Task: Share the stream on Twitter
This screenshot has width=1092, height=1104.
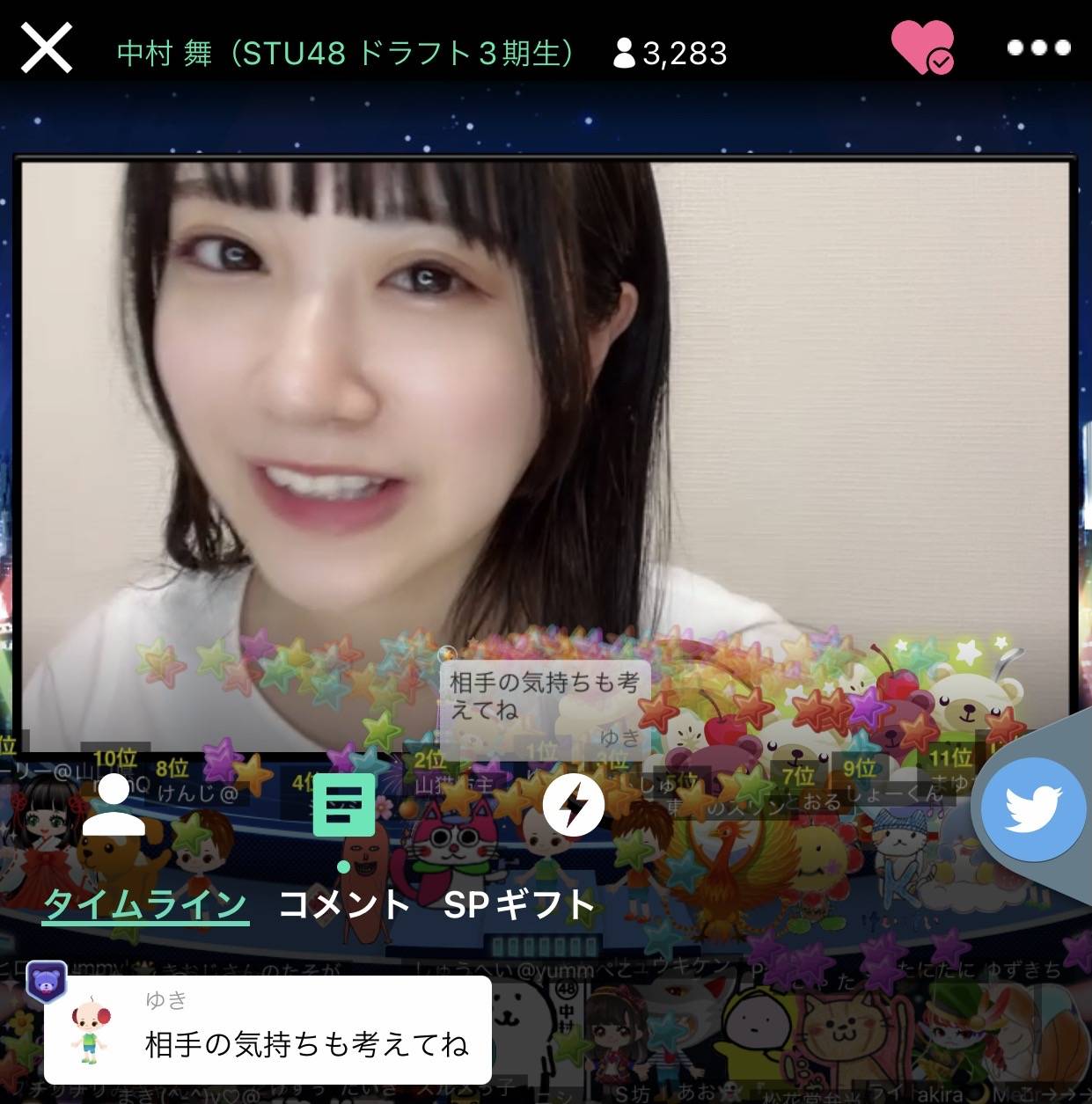Action: 1033,809
